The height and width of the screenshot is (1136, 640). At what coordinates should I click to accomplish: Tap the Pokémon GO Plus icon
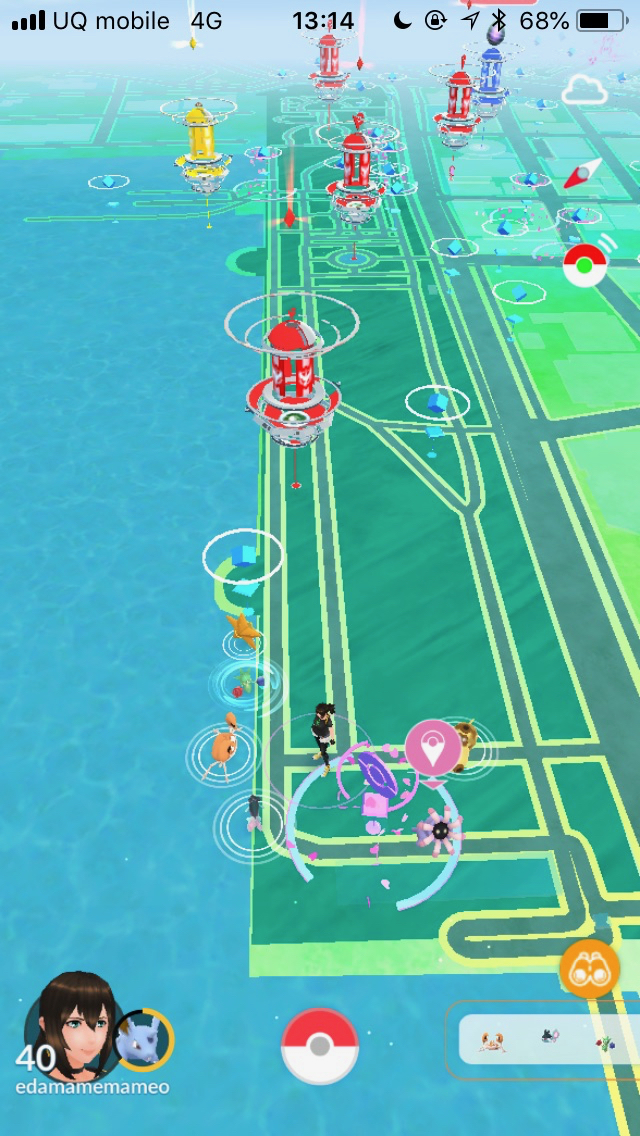pos(585,266)
